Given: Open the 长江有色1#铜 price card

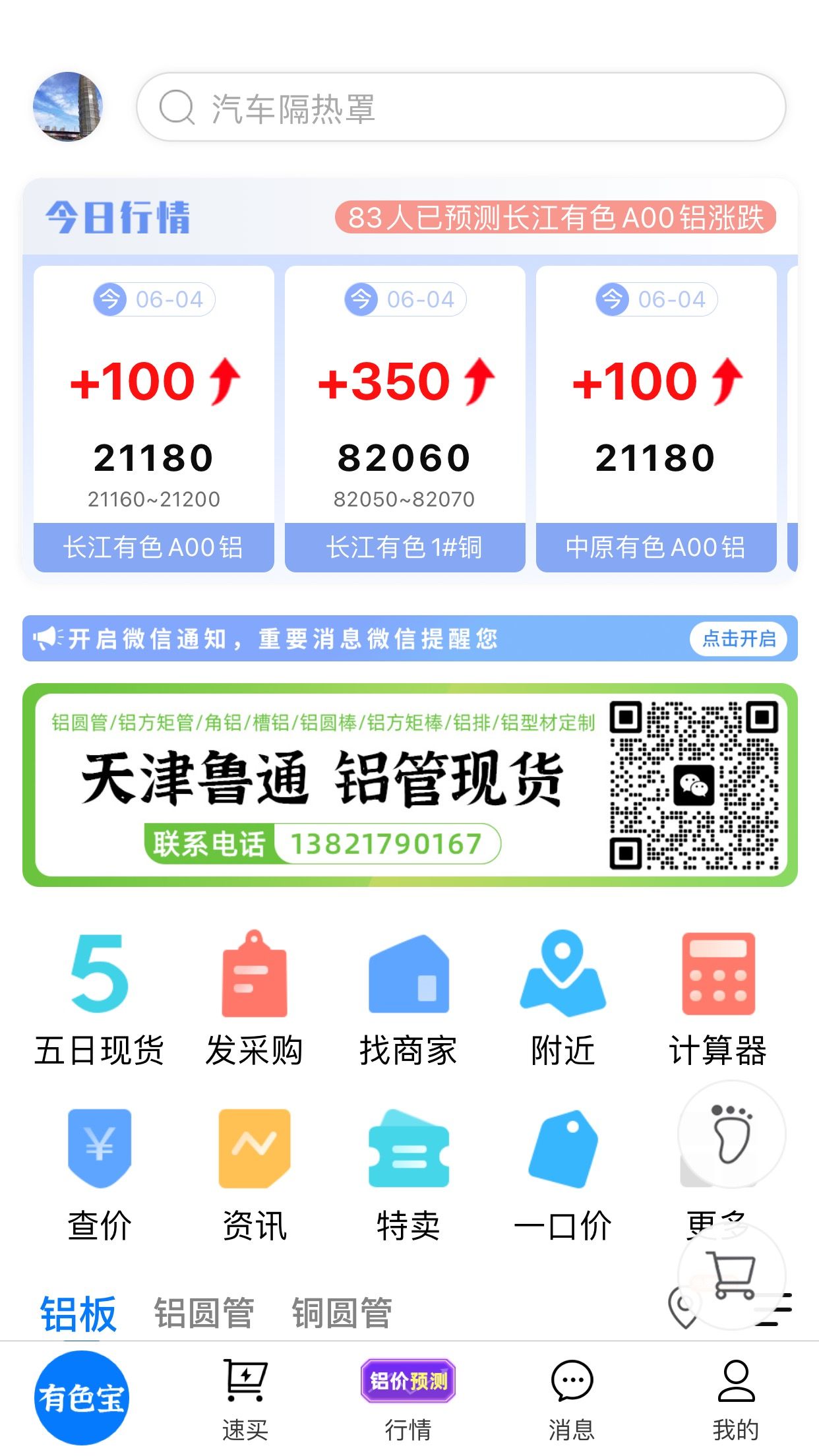Looking at the screenshot, I should (x=405, y=419).
